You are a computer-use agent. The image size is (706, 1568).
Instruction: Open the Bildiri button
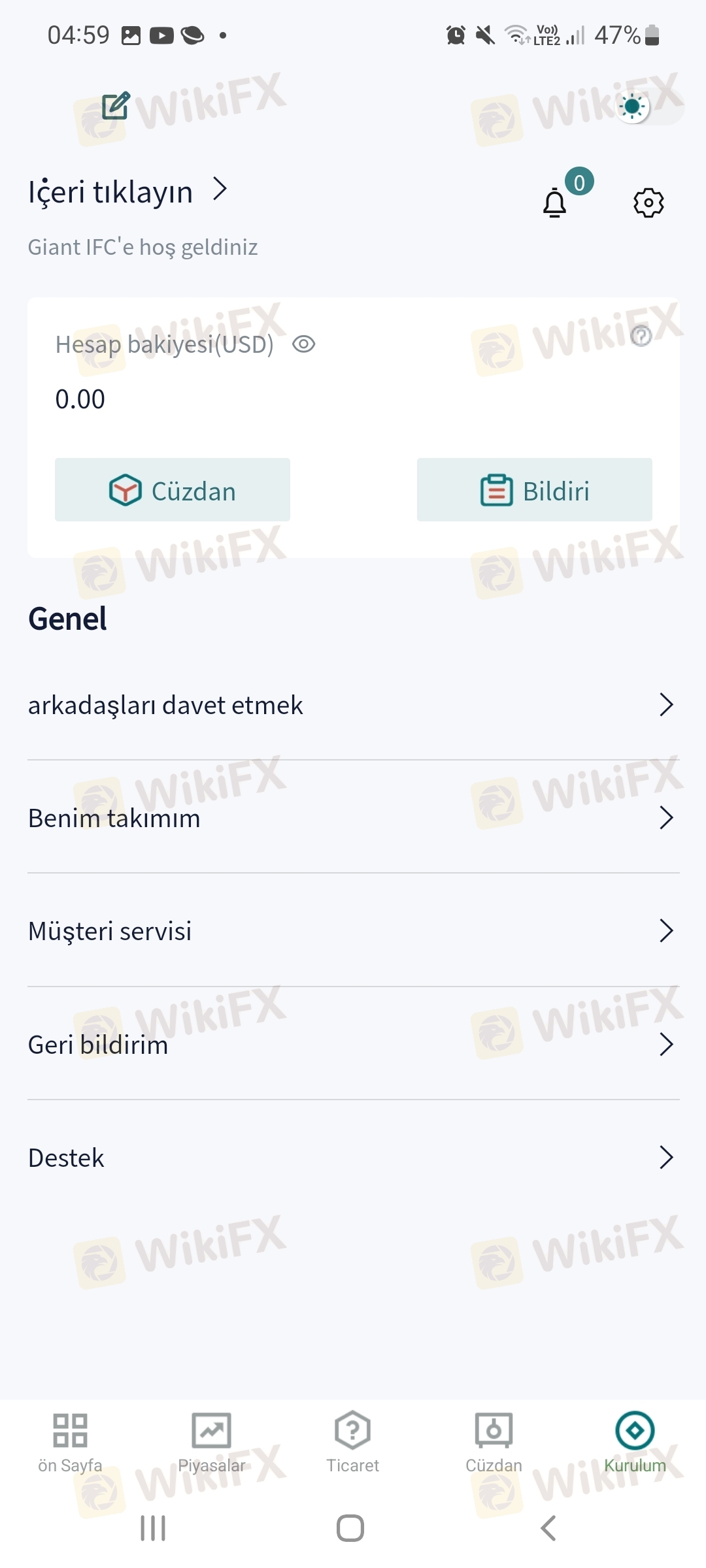coord(535,490)
